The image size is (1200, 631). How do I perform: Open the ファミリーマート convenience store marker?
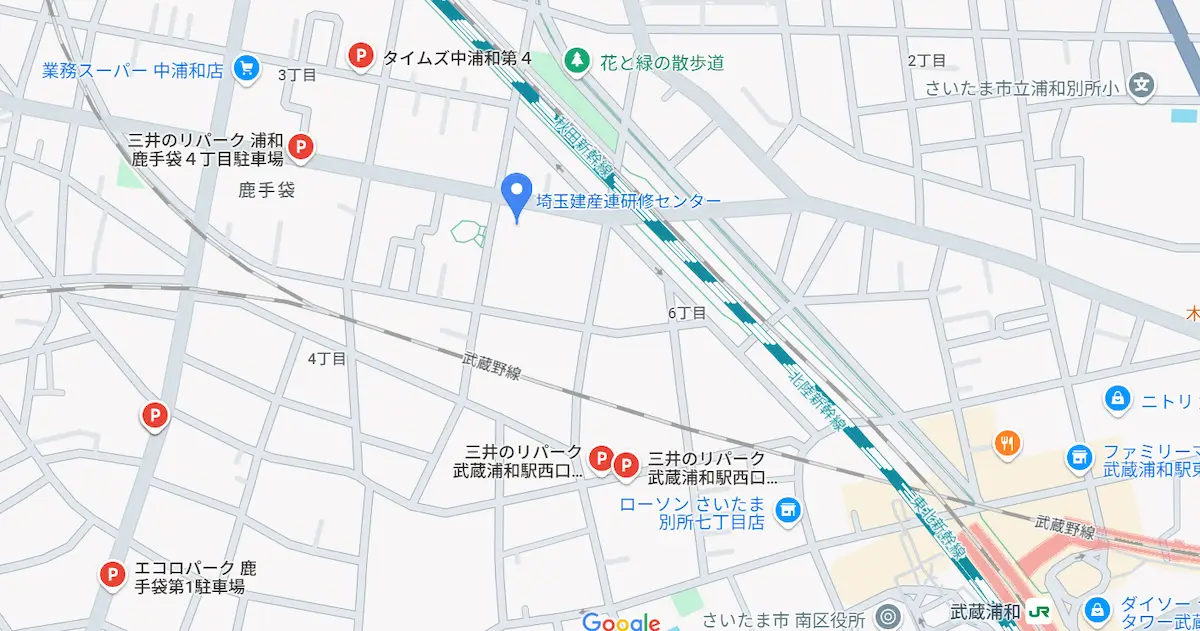pos(1079,457)
